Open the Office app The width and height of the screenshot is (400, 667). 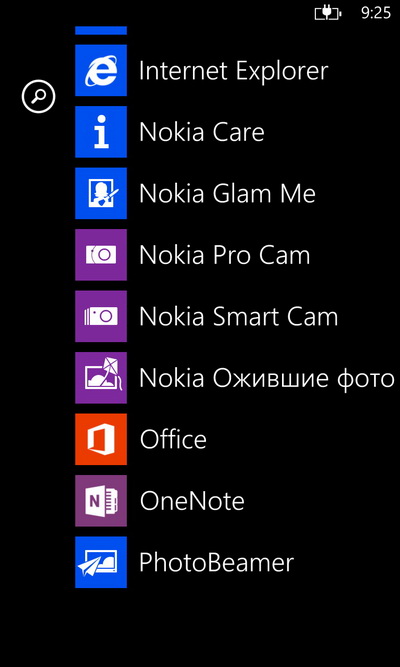[x=141, y=439]
